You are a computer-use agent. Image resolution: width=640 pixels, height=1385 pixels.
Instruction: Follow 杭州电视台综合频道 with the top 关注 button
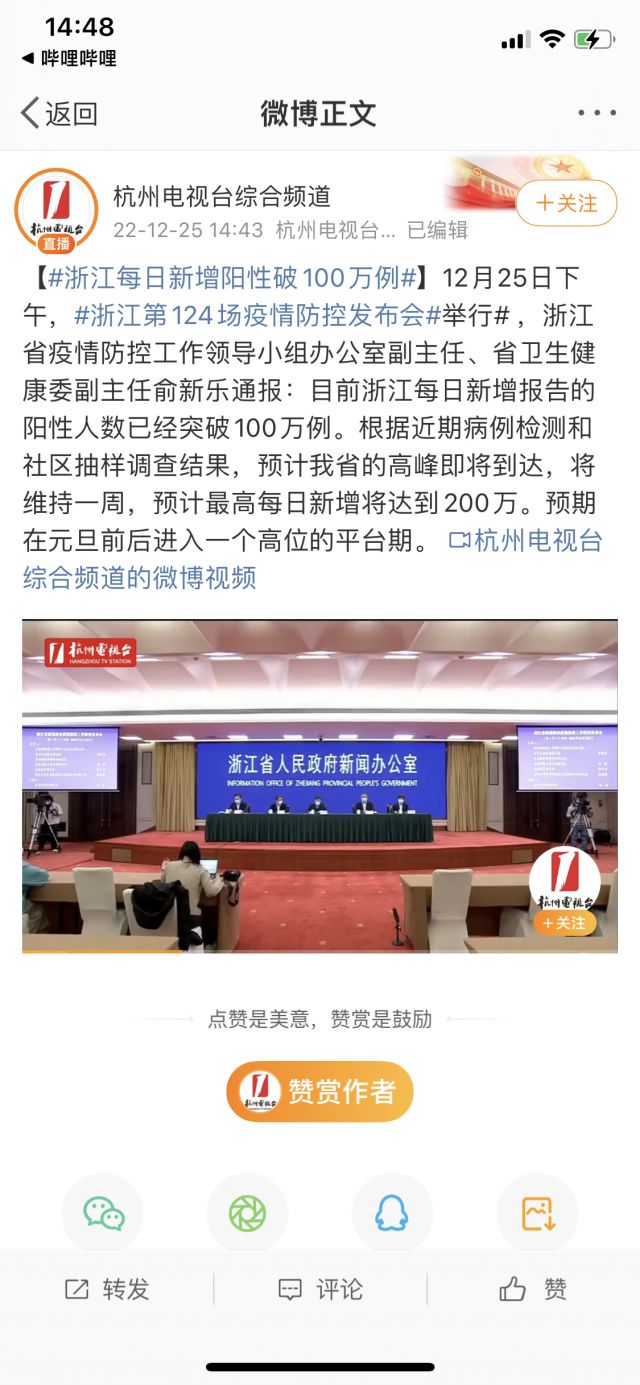[566, 204]
